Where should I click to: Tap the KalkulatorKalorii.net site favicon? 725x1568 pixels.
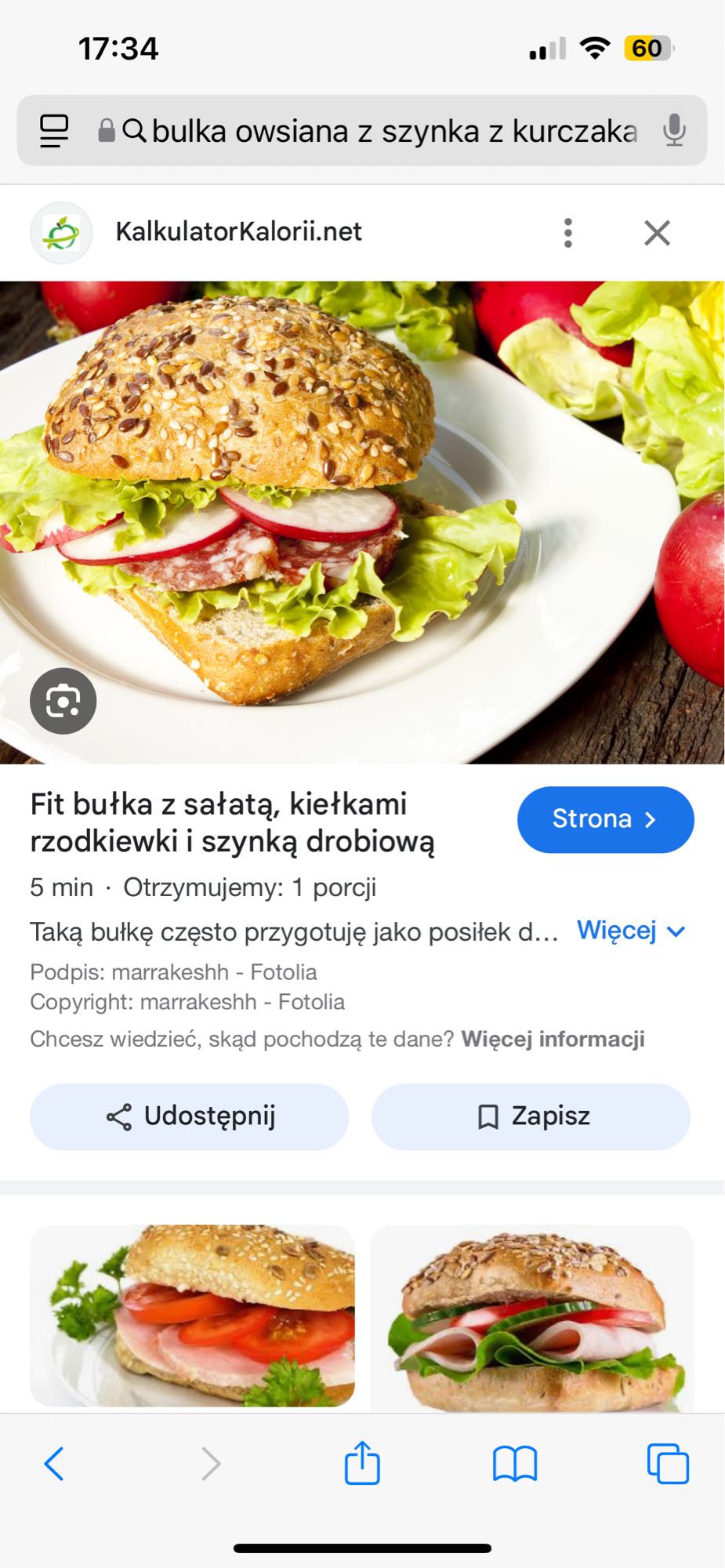[61, 231]
